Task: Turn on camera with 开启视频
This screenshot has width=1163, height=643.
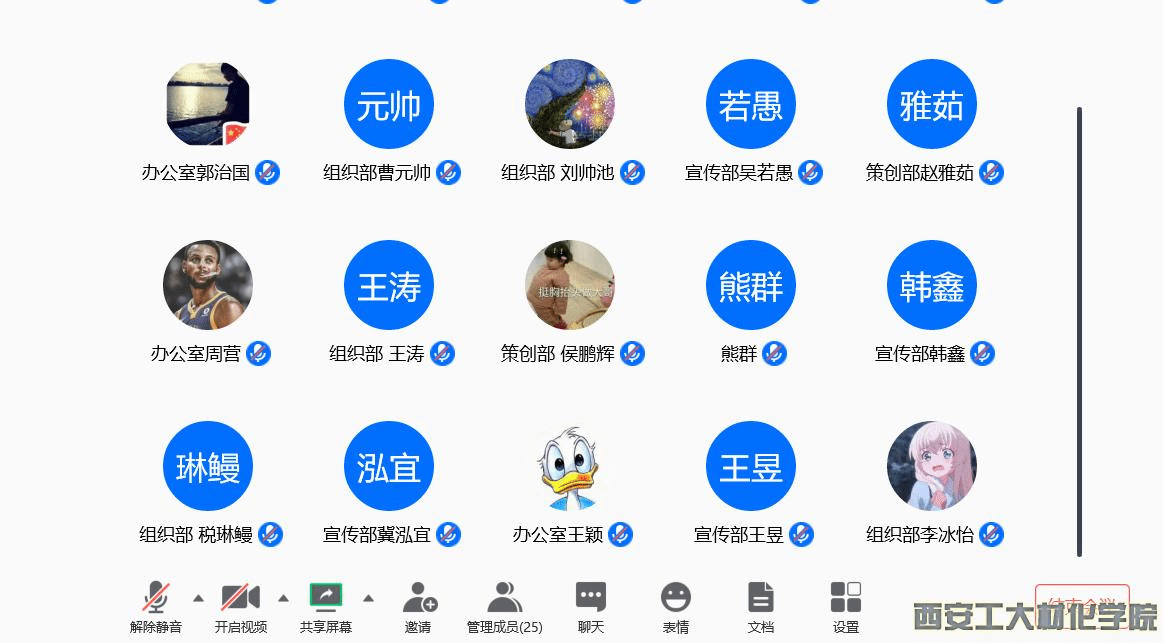Action: [240, 606]
